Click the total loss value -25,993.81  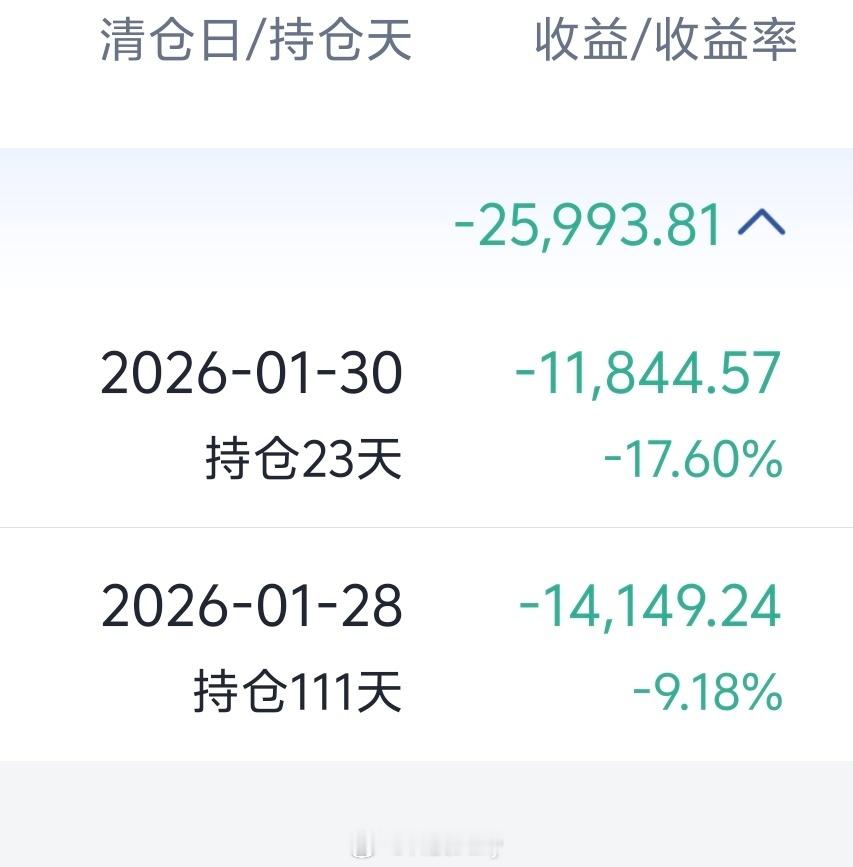pyautogui.click(x=588, y=225)
